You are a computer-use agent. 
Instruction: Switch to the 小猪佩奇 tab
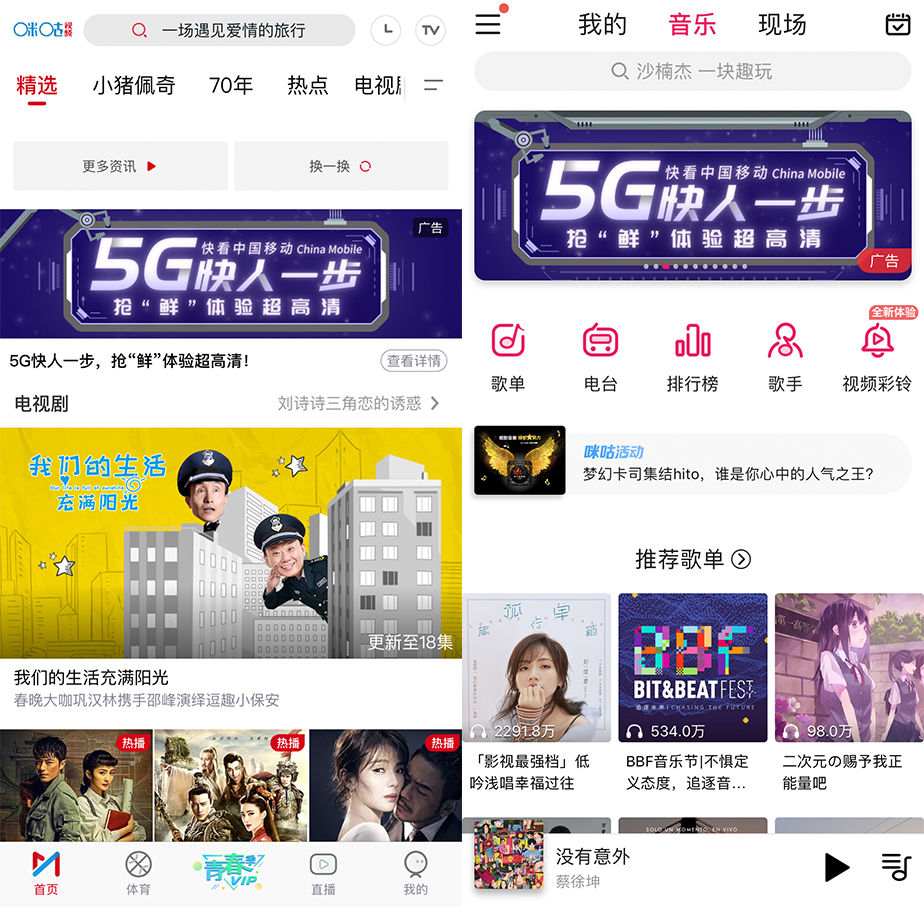point(133,86)
